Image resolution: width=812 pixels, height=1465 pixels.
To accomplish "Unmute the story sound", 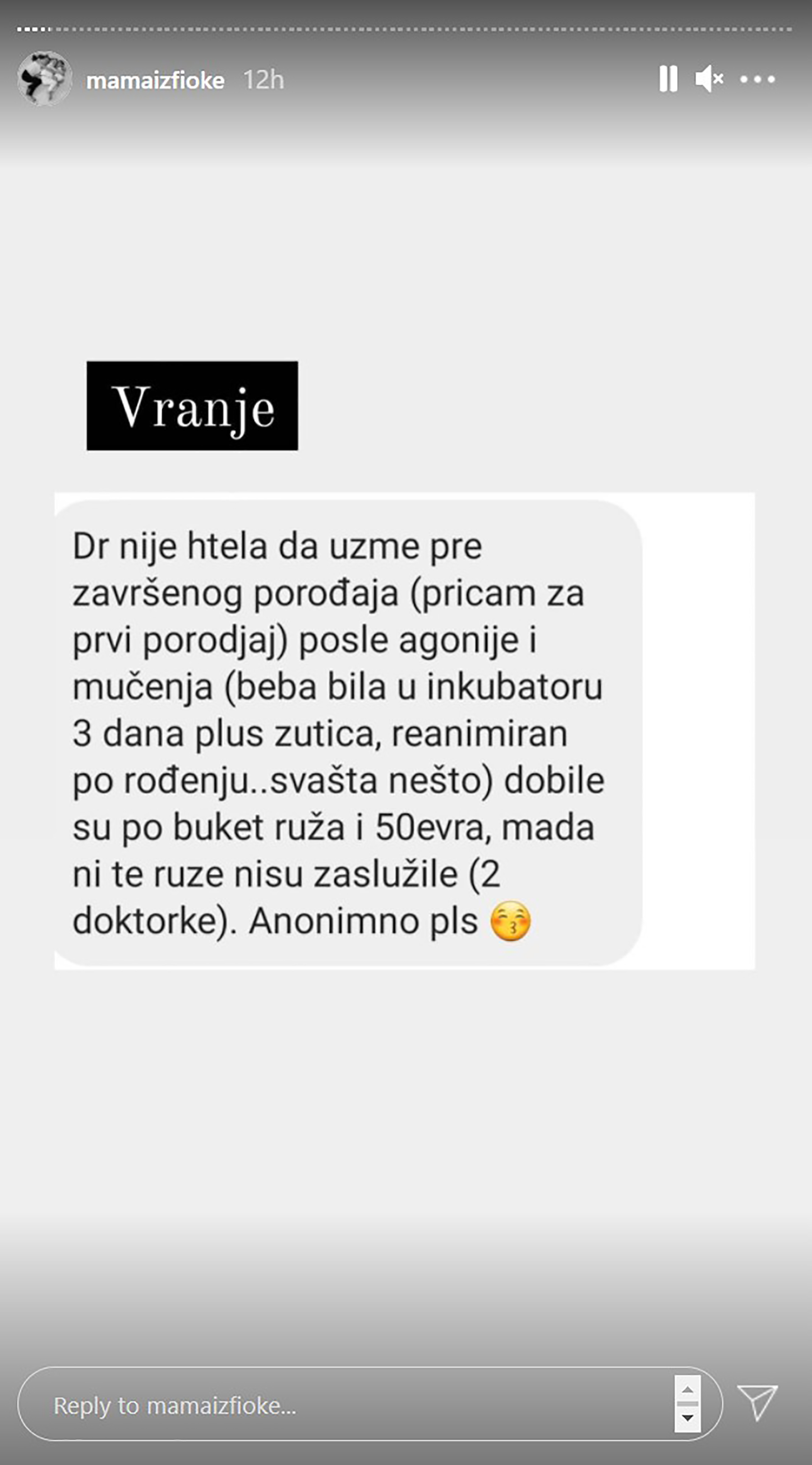I will click(x=709, y=79).
